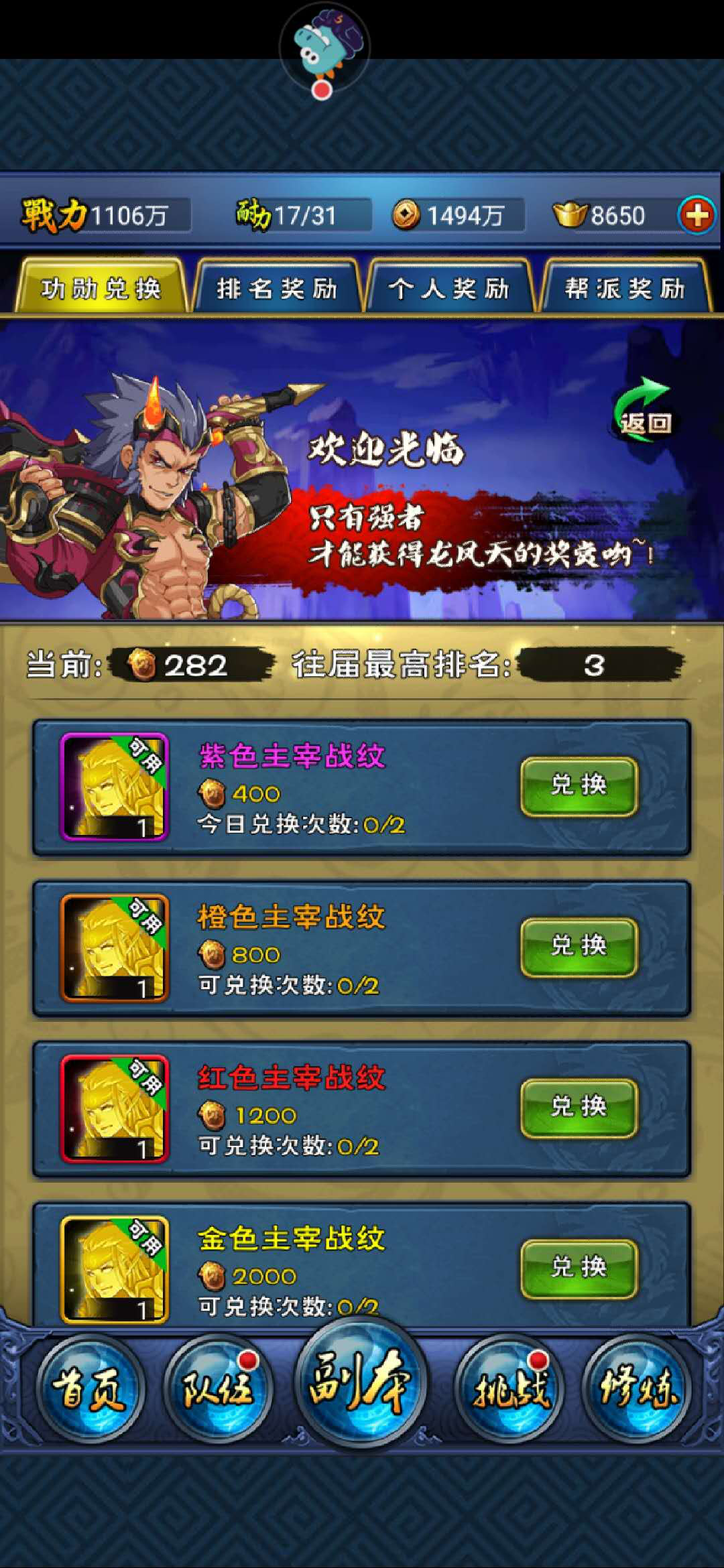
Task: Switch to the 排名奖励 tab
Action: coord(277,289)
